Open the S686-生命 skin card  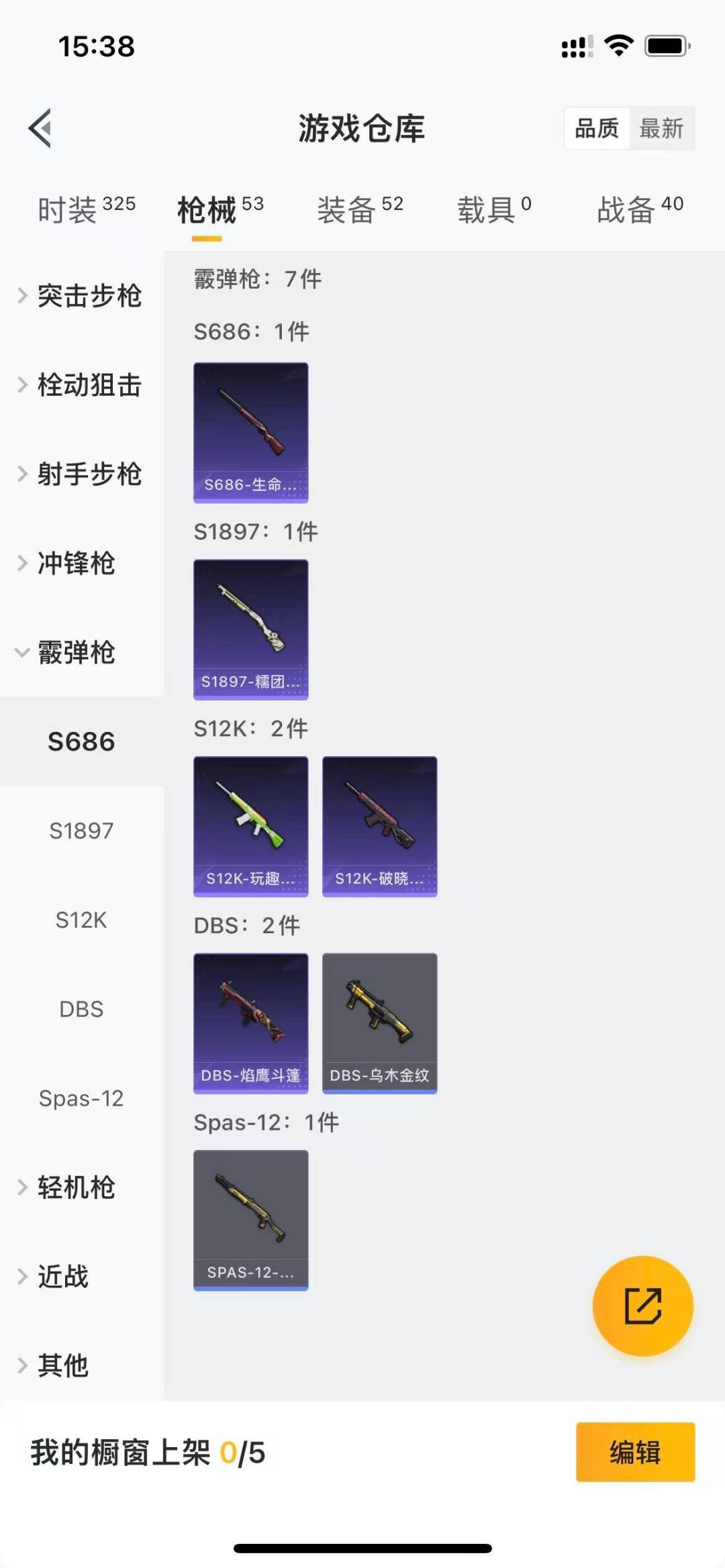click(x=251, y=433)
